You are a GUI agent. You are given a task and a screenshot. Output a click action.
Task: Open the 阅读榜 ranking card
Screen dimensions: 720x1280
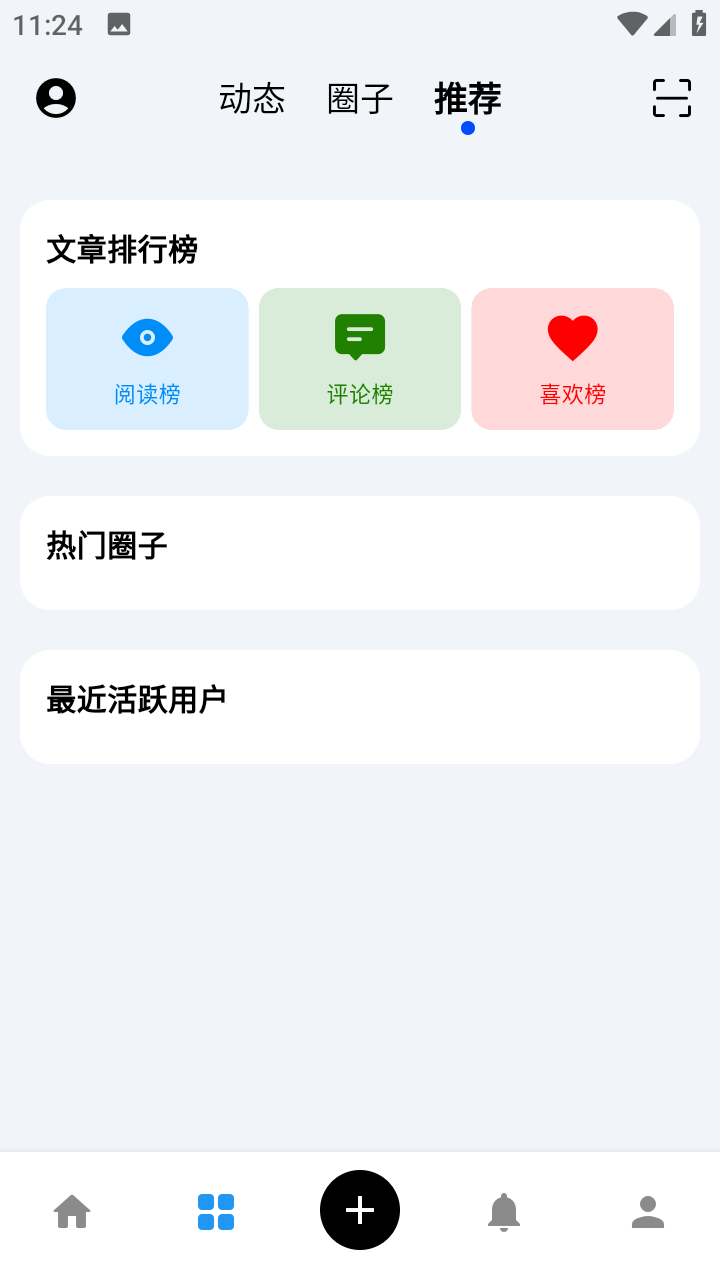point(146,358)
